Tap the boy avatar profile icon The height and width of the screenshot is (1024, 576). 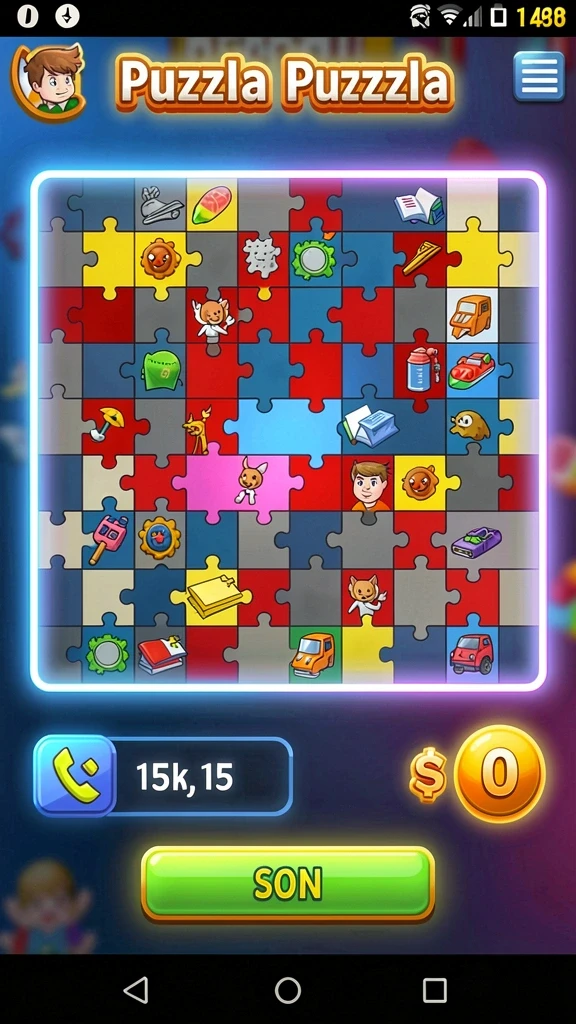[x=48, y=82]
